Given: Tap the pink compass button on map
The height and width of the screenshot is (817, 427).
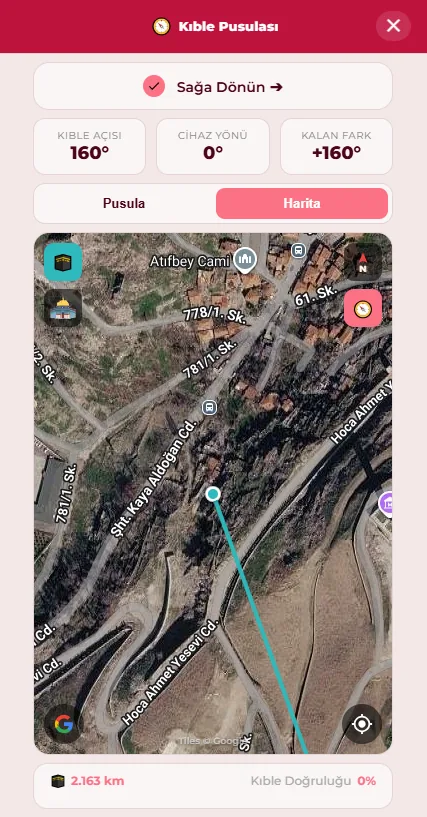Looking at the screenshot, I should pos(363,308).
